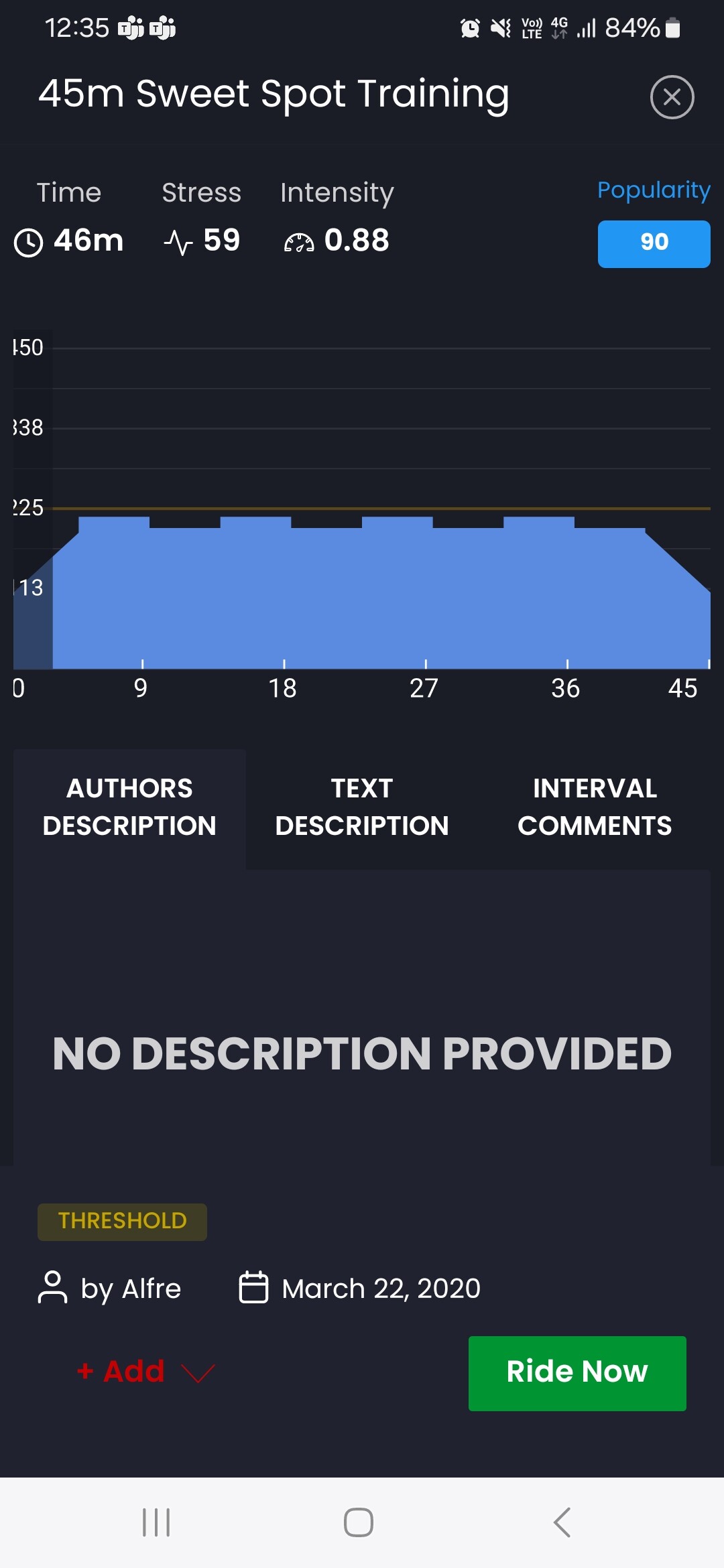Open the Interval Comments tab
The height and width of the screenshot is (1568, 724).
595,807
